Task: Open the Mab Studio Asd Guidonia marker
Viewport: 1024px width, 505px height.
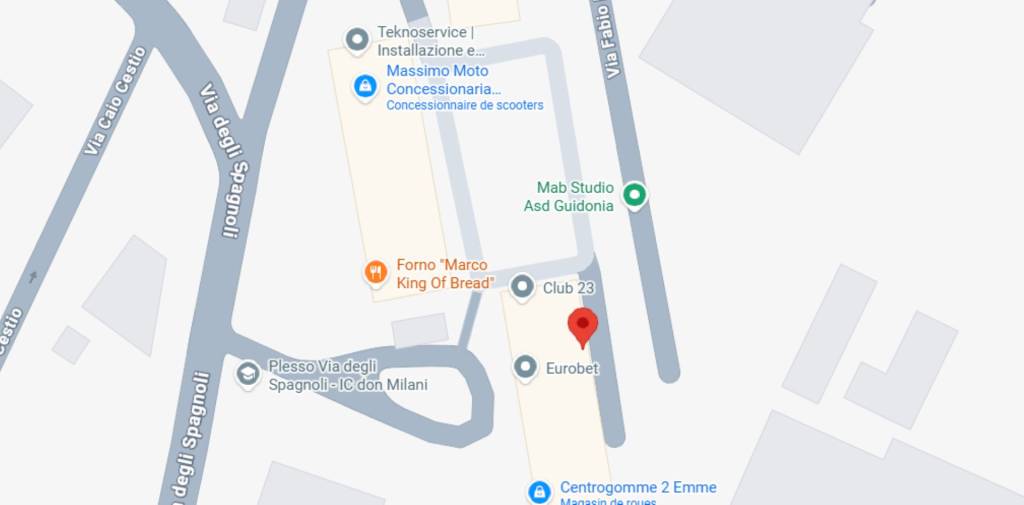Action: coord(634,195)
